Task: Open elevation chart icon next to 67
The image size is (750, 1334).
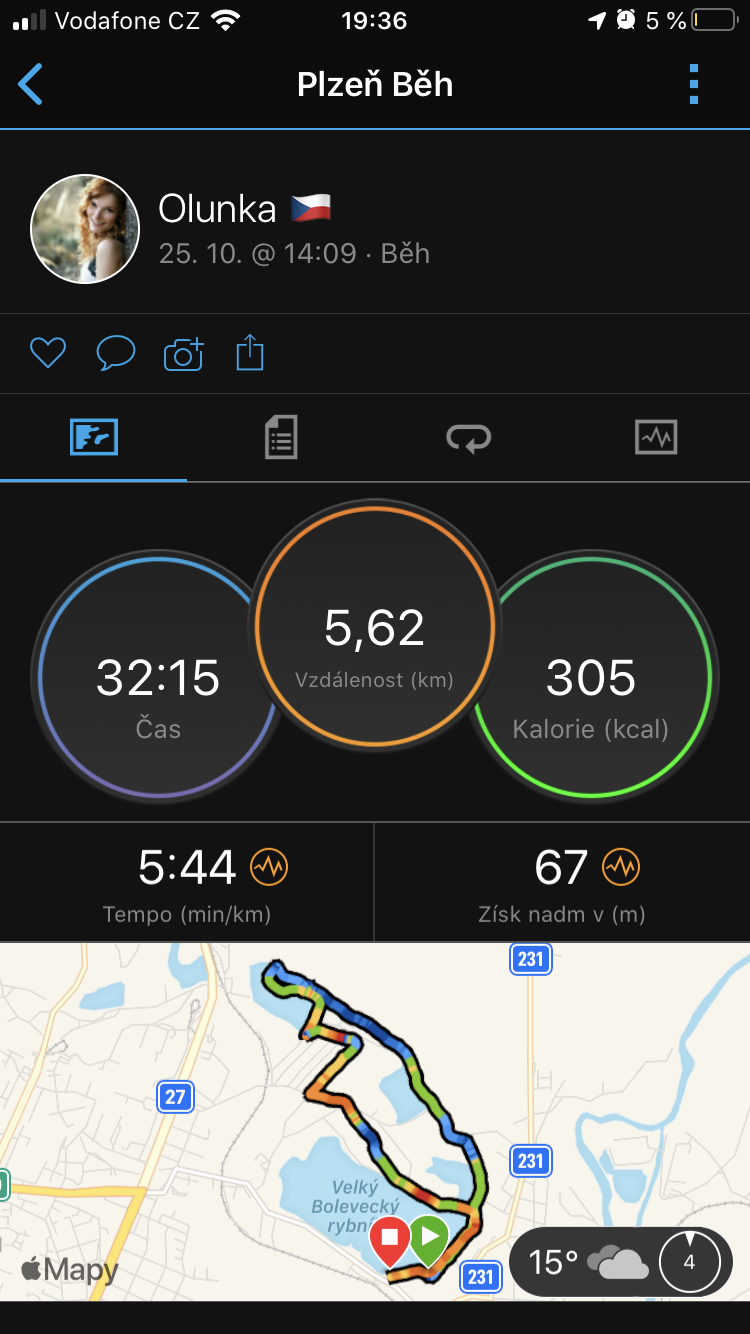Action: (620, 867)
